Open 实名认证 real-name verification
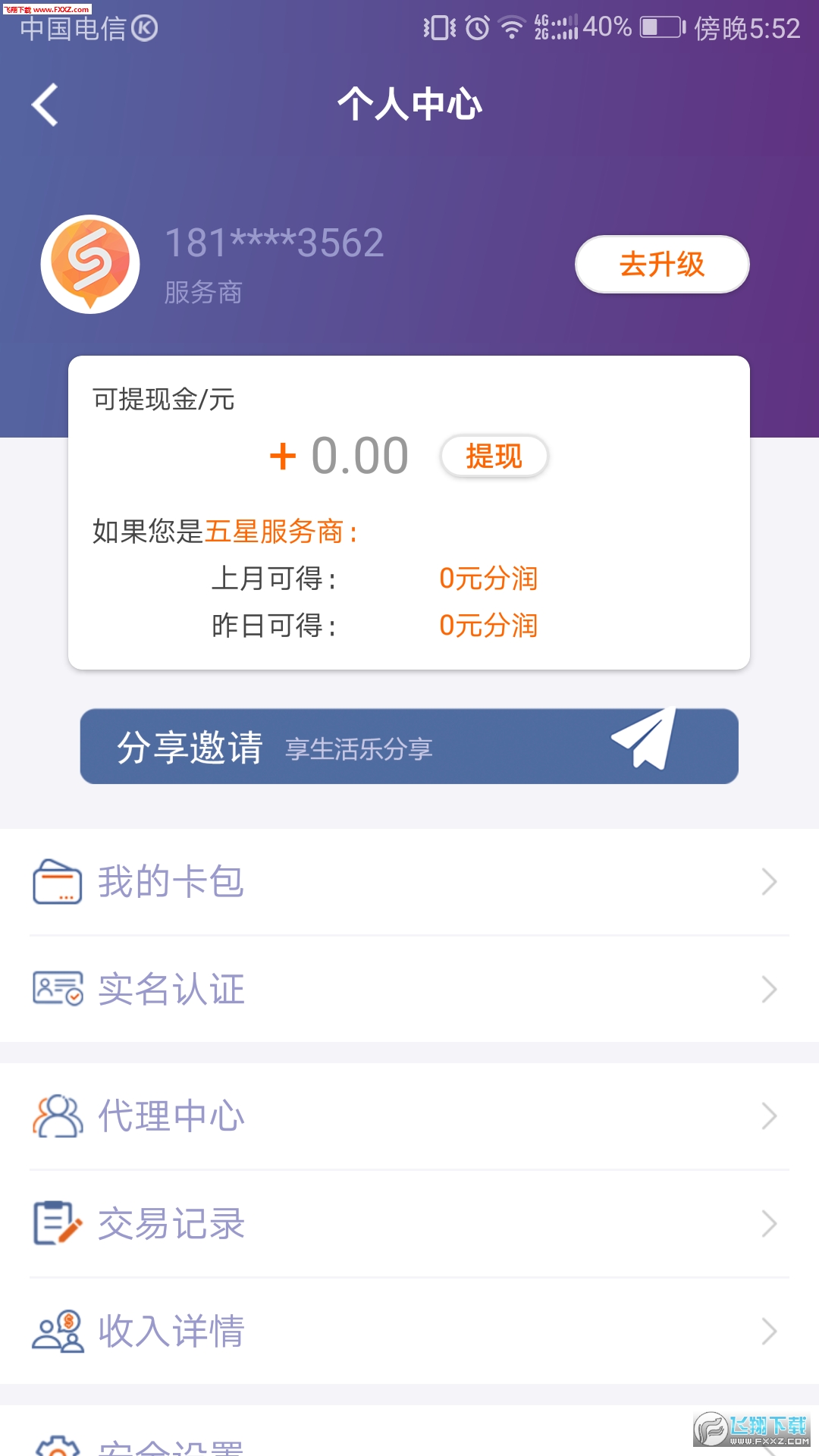 coord(409,989)
